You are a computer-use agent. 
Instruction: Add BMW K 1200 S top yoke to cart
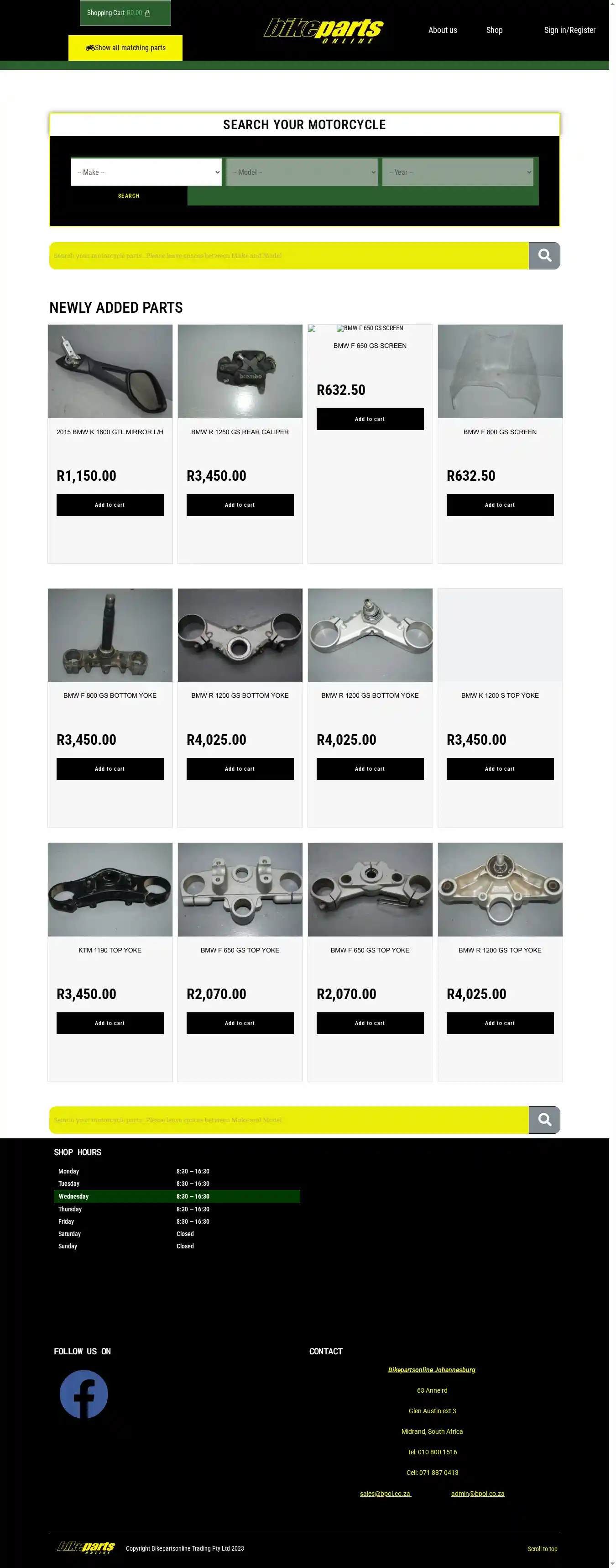(x=499, y=769)
